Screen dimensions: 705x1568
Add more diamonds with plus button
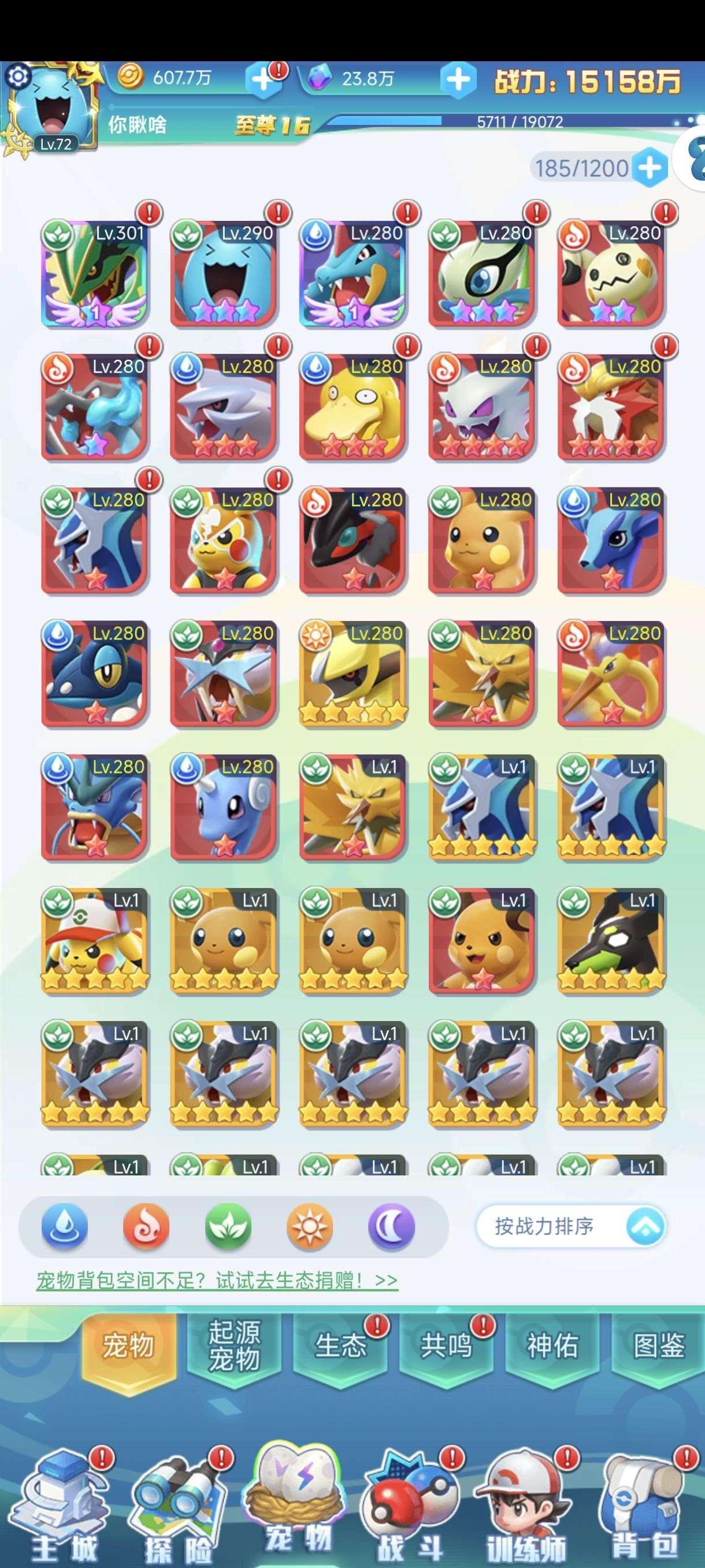tap(458, 80)
